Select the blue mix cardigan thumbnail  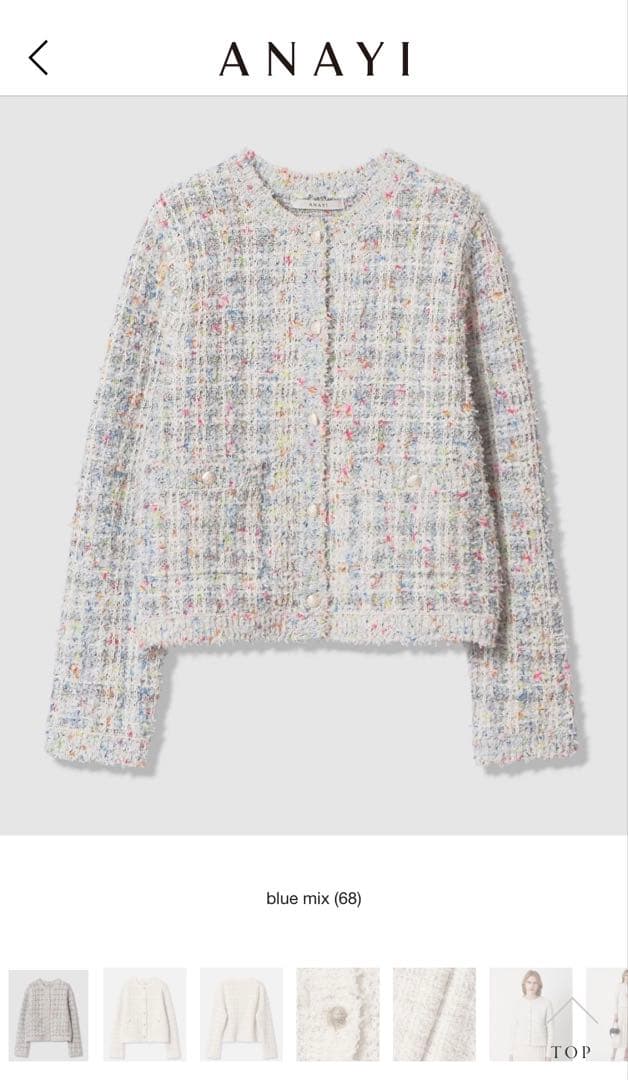tap(48, 1014)
